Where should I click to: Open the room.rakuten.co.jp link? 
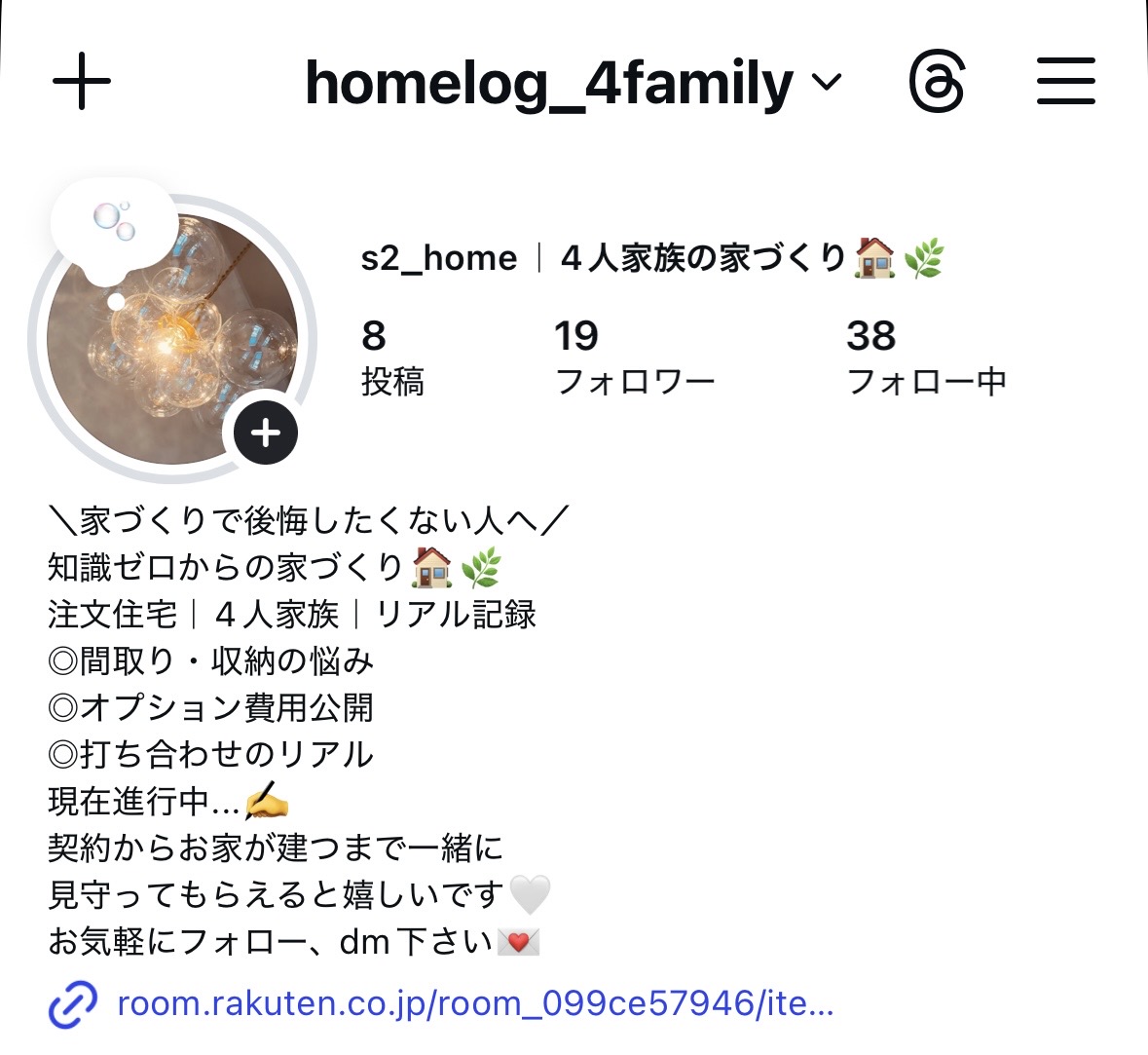pos(474,1003)
